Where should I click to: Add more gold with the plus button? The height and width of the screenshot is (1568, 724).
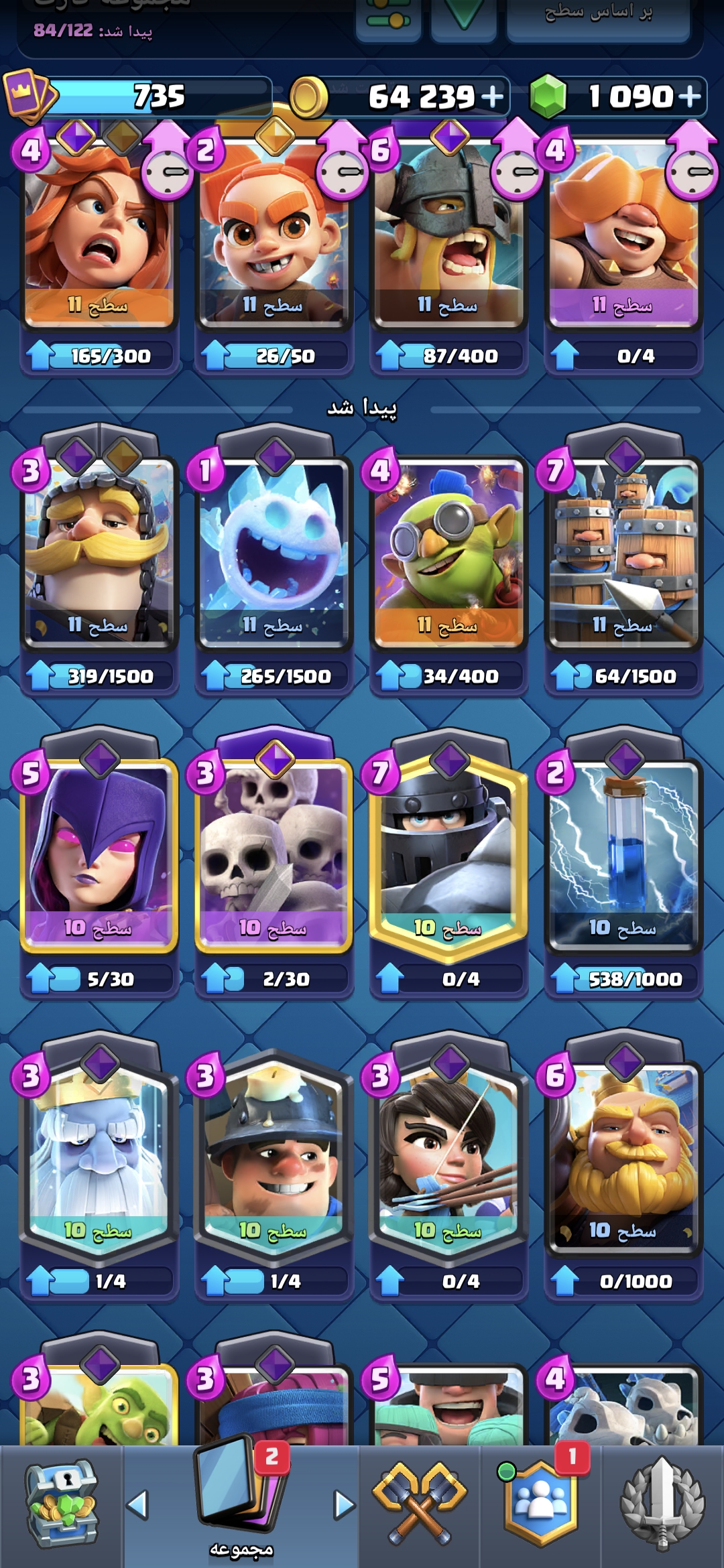click(x=492, y=96)
